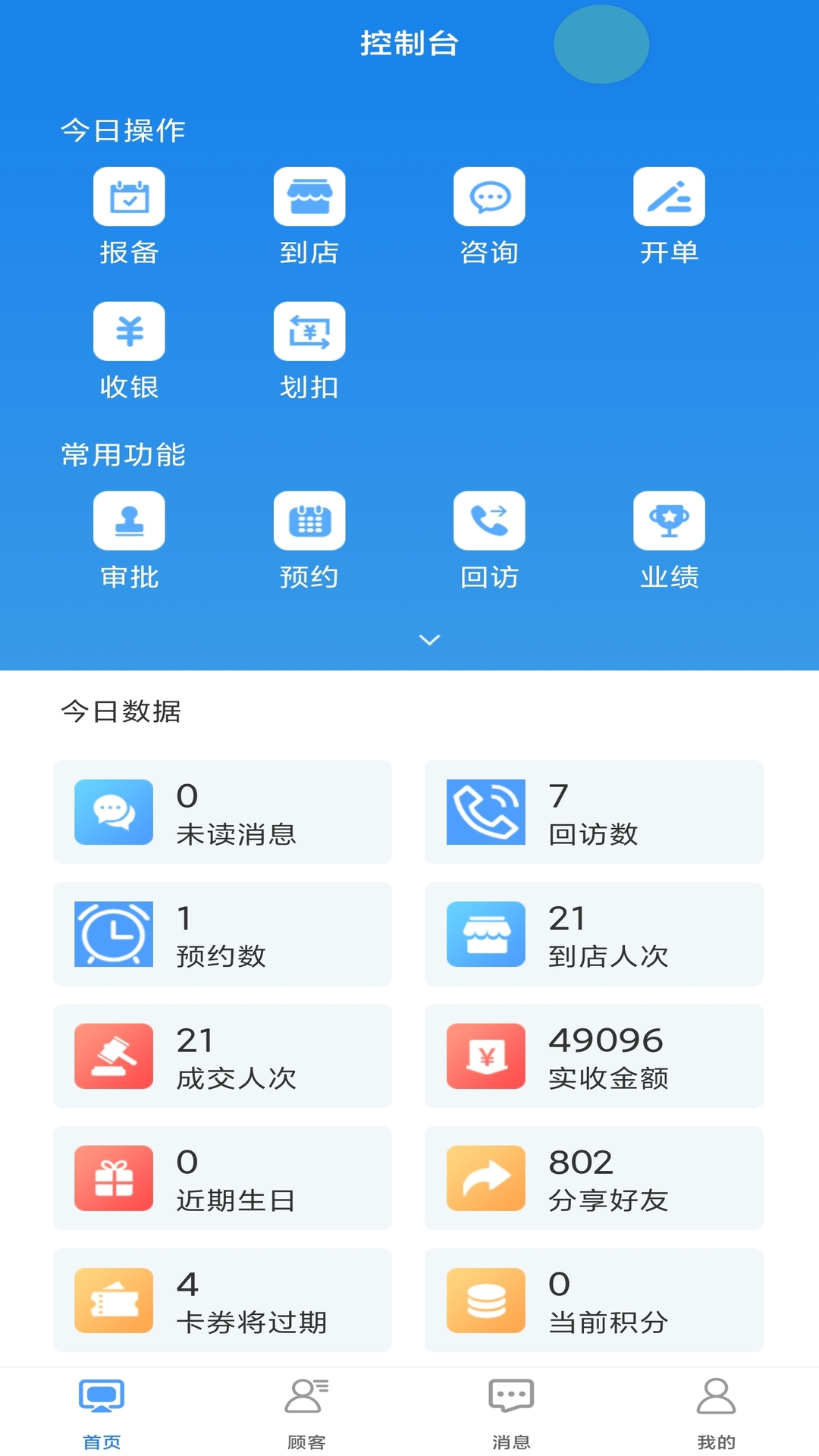View the 分享好友 802 share card
Image resolution: width=819 pixels, height=1456 pixels.
[595, 1179]
